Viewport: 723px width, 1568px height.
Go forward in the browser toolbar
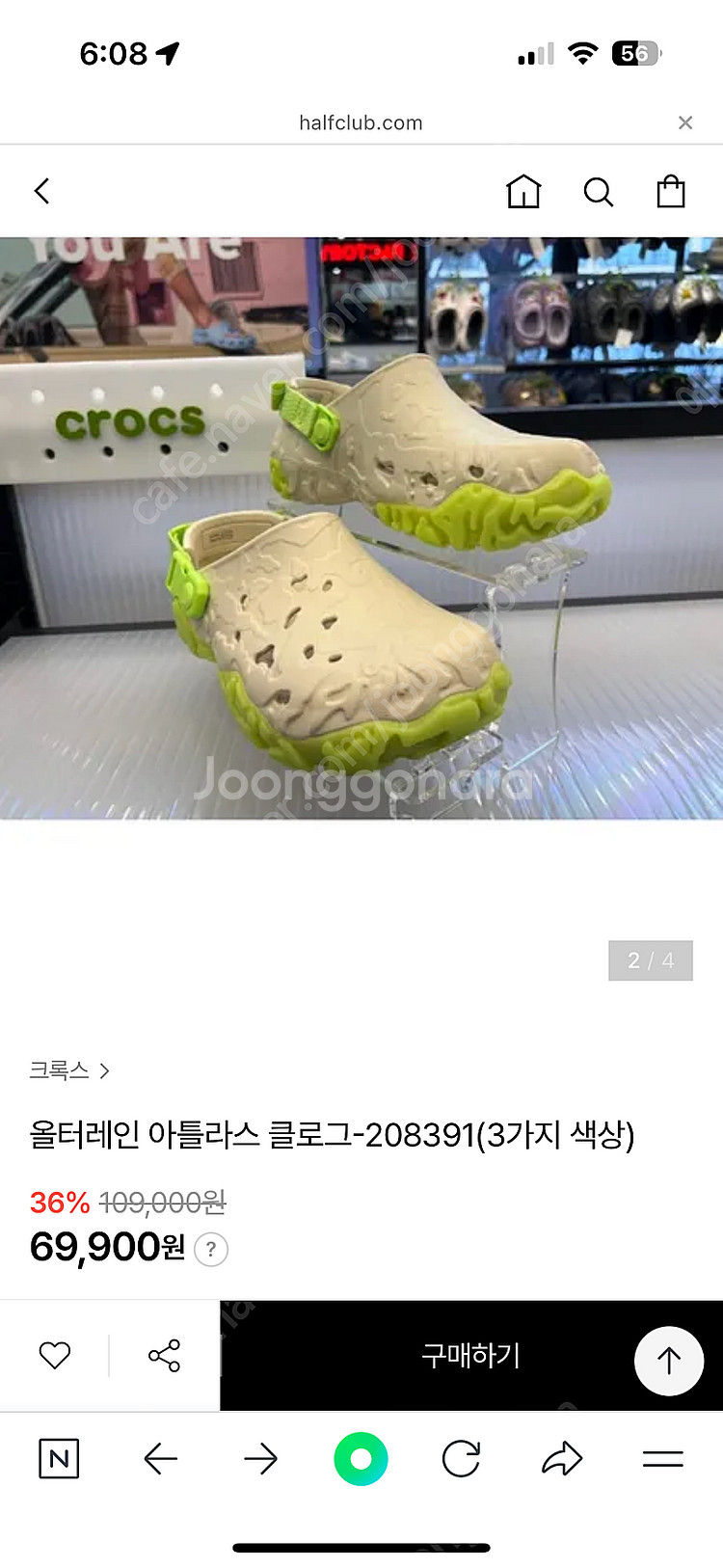point(260,1459)
